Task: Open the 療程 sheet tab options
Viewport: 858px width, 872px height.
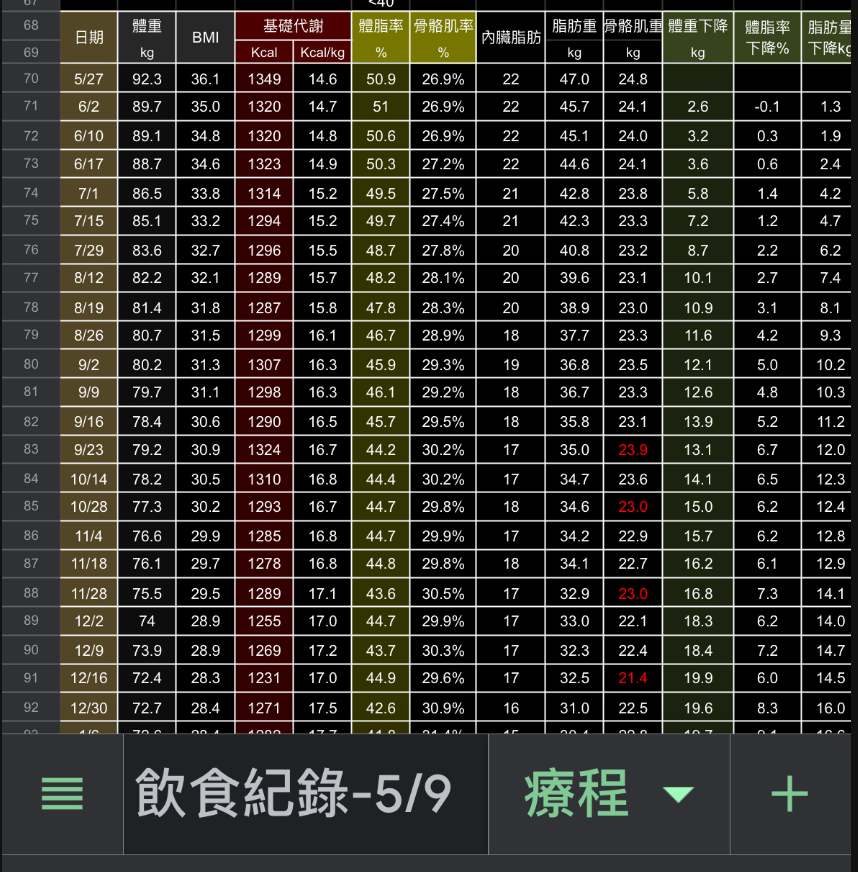Action: (678, 795)
